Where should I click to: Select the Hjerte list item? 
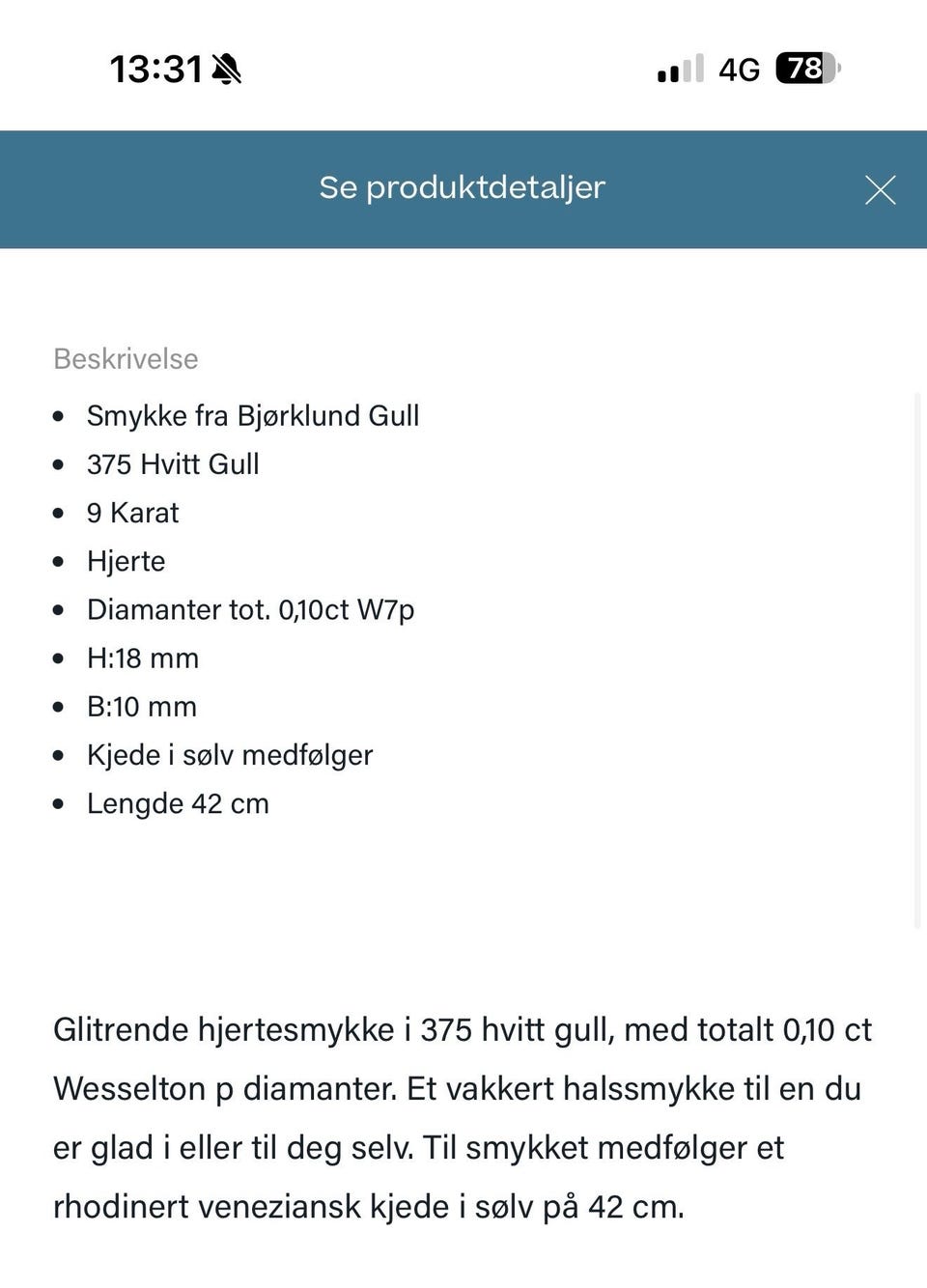point(126,561)
